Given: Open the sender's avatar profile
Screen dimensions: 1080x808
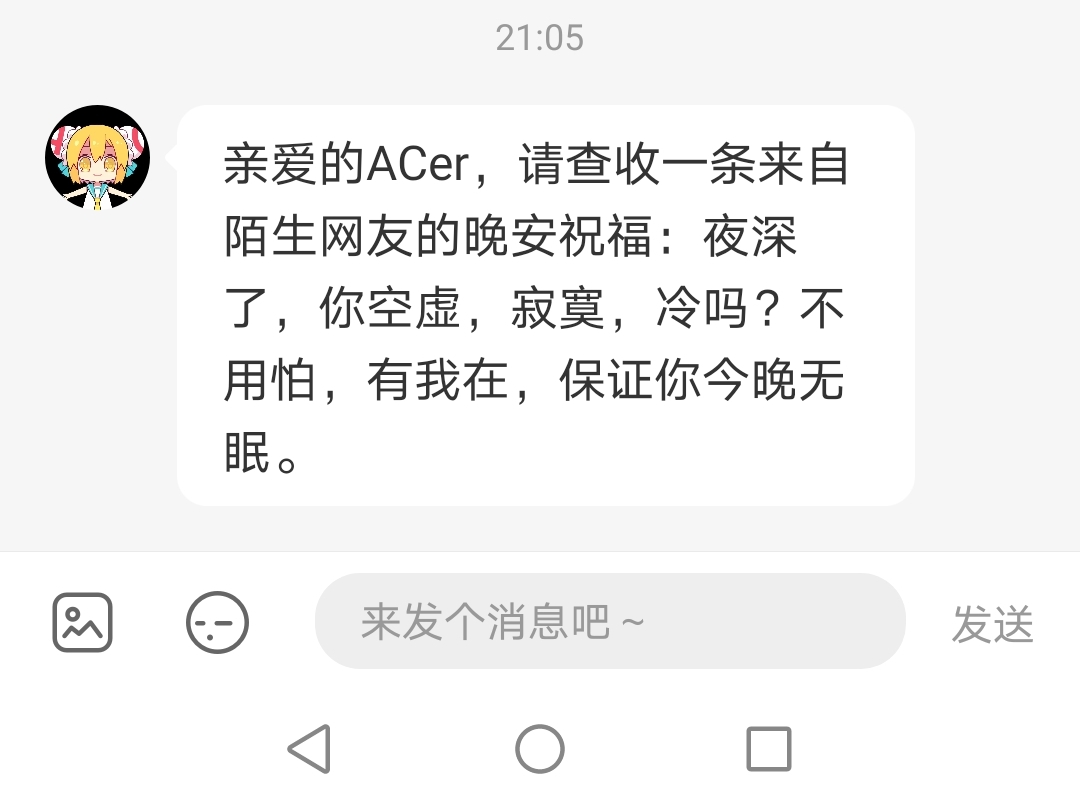Looking at the screenshot, I should (x=98, y=157).
